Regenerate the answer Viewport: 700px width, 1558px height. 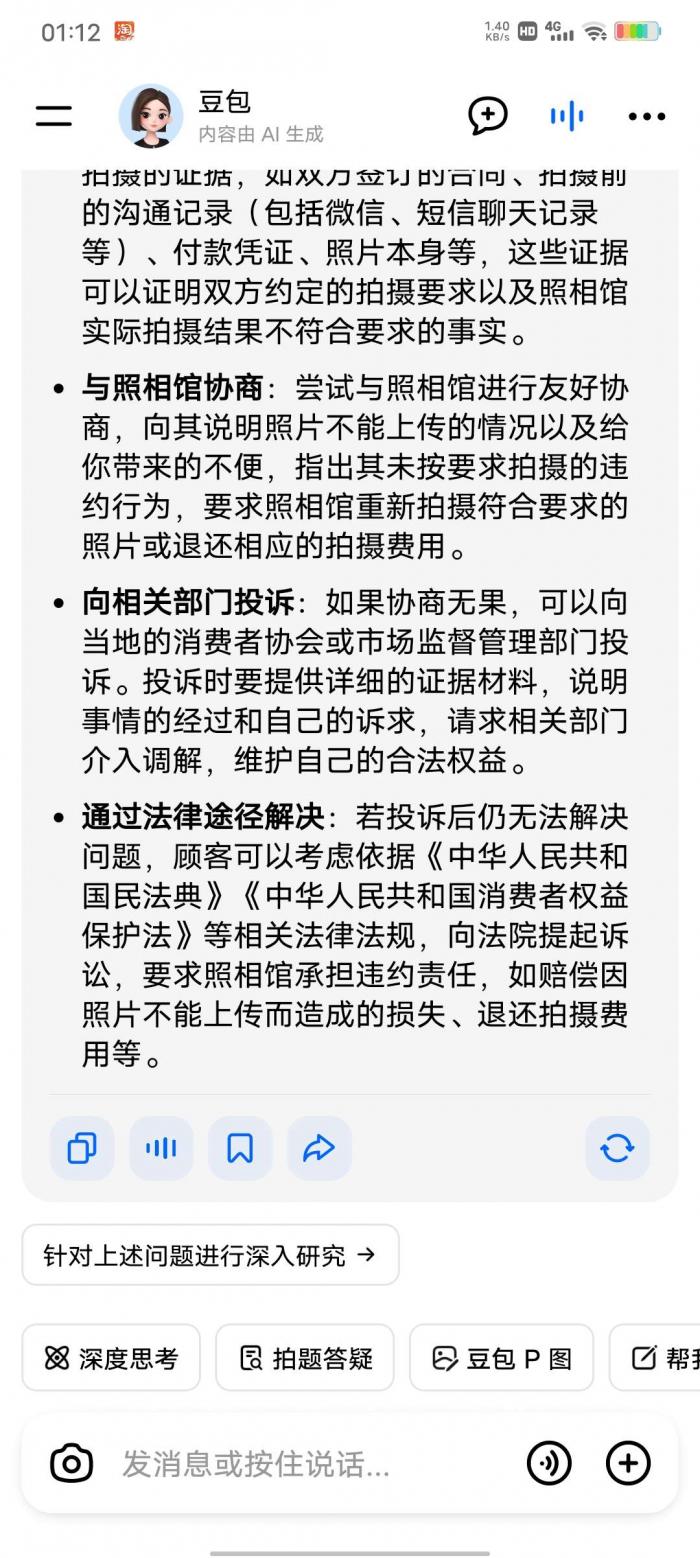(x=617, y=1148)
